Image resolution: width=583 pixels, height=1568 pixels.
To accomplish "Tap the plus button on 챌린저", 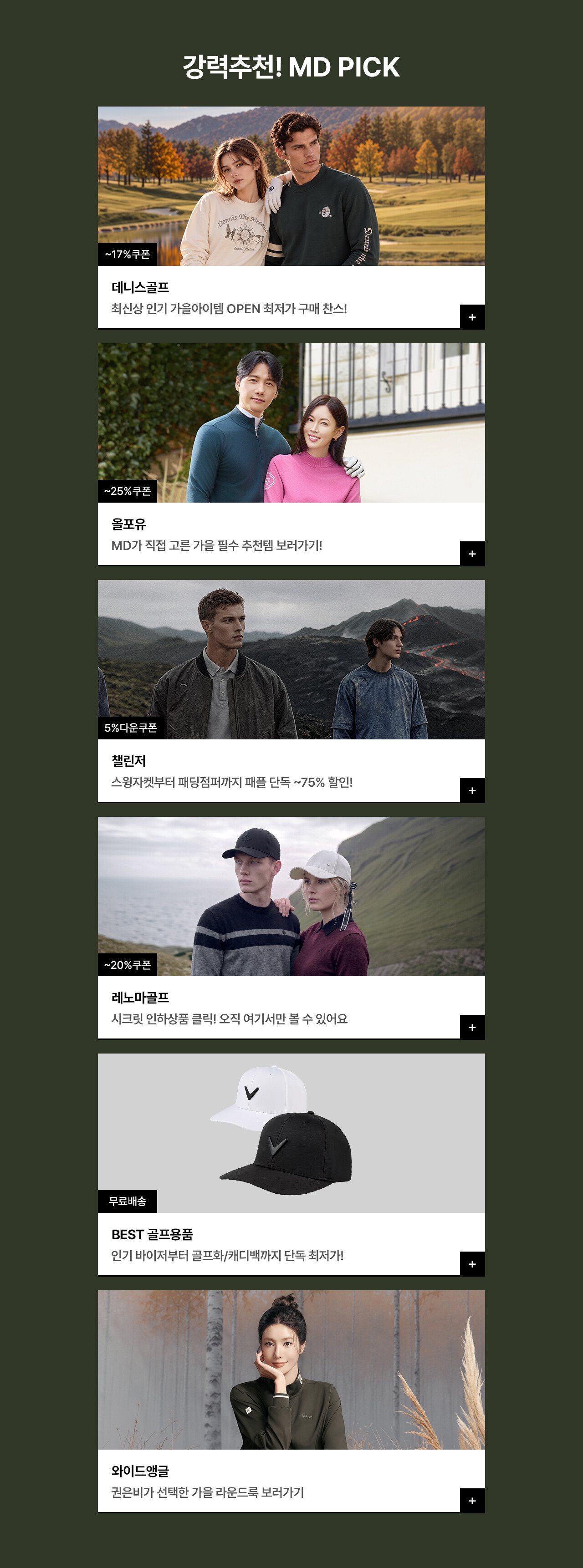I will point(472,791).
